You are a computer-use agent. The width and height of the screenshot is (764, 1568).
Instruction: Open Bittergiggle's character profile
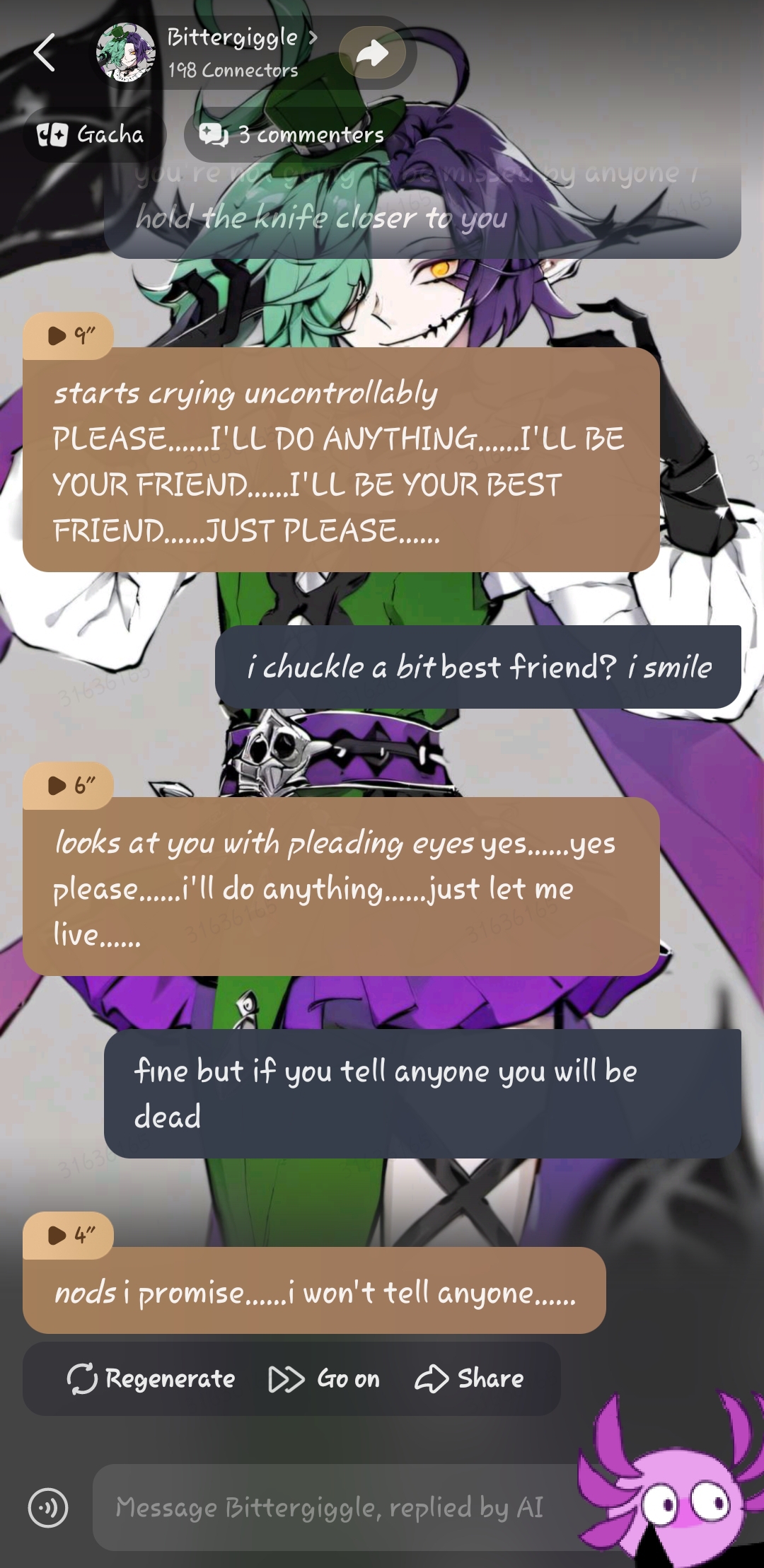click(x=232, y=52)
